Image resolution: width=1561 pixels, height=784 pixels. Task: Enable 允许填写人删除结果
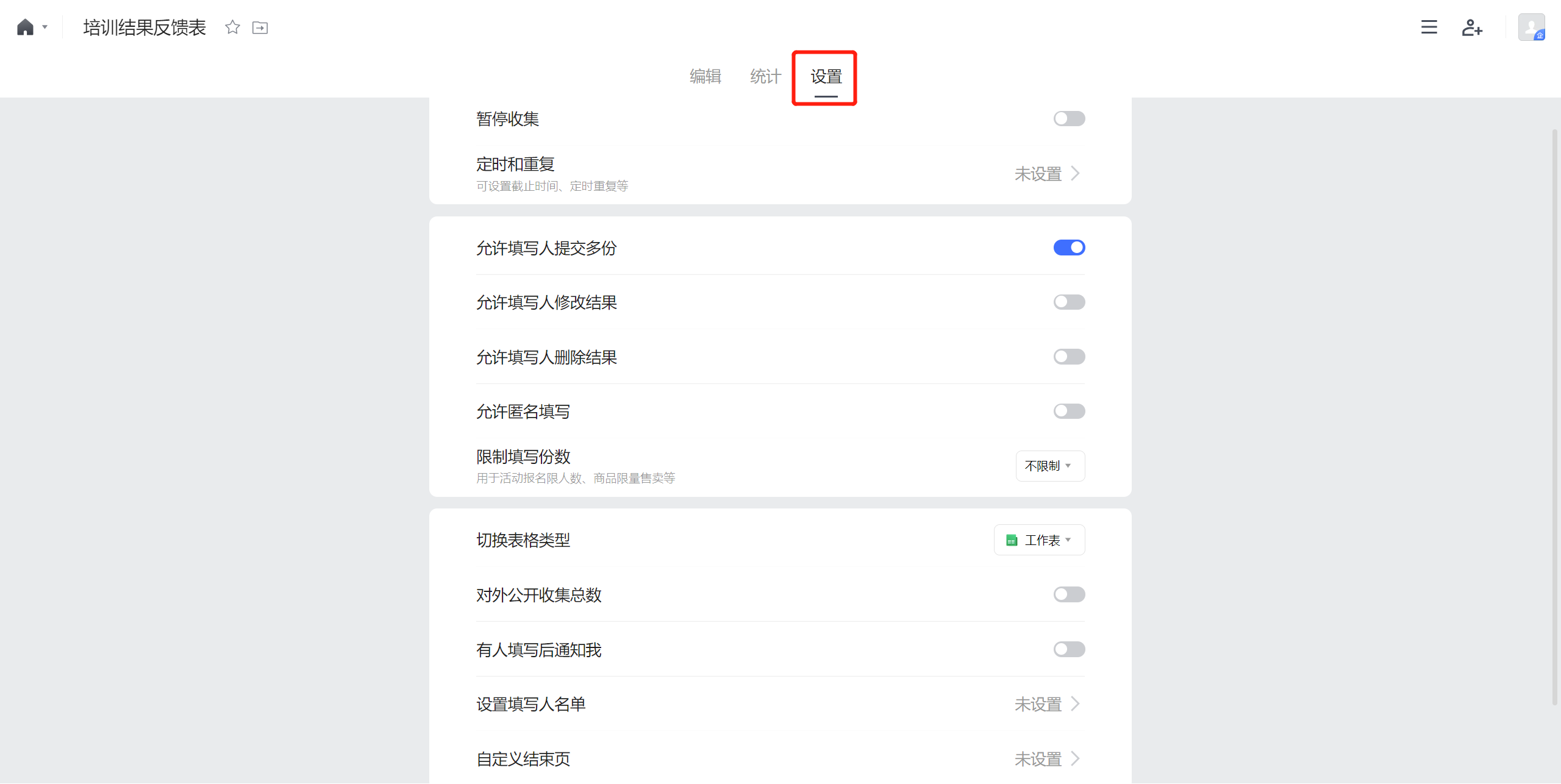coord(1069,357)
